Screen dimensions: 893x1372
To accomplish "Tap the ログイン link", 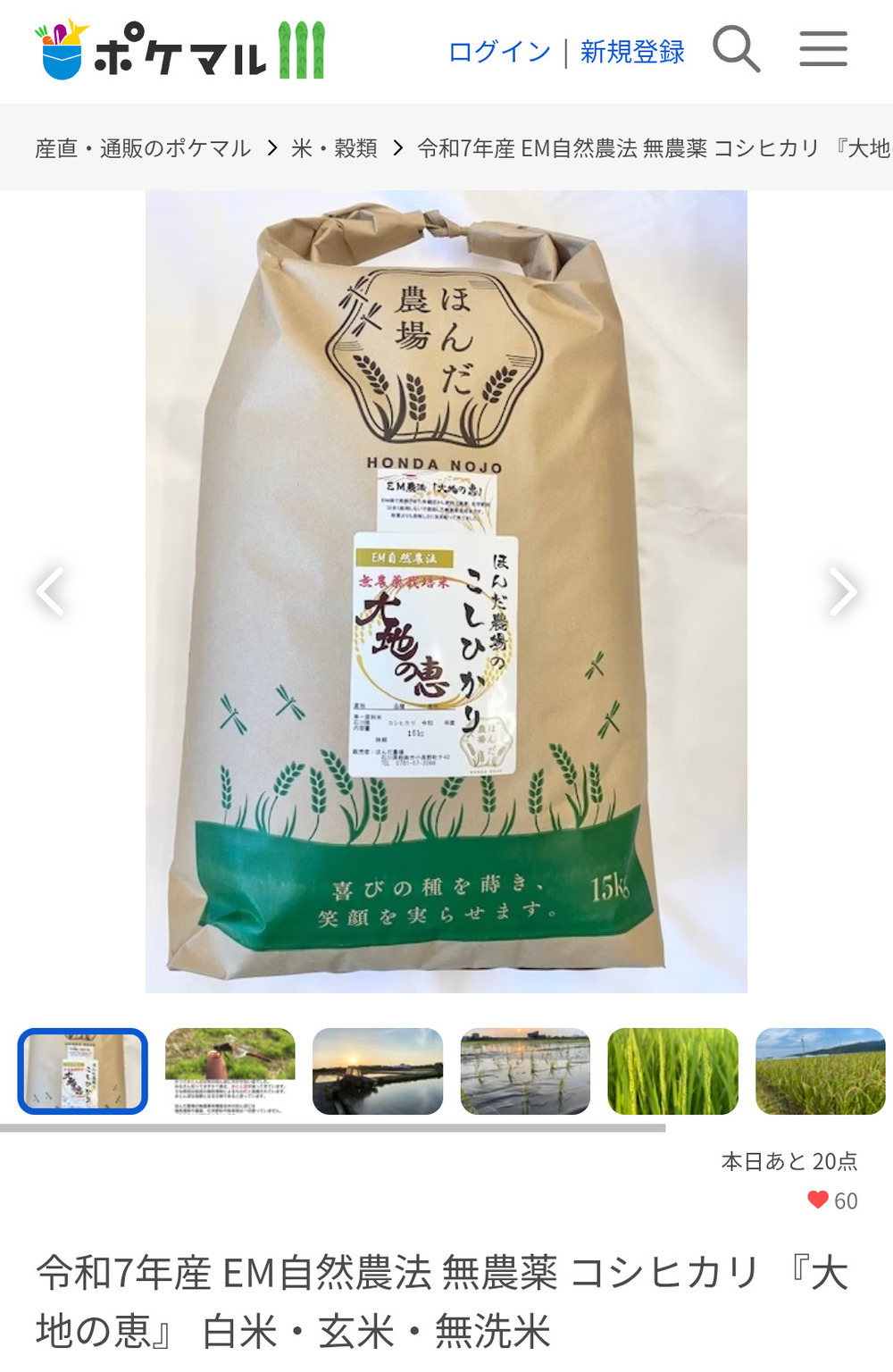I will pos(499,52).
